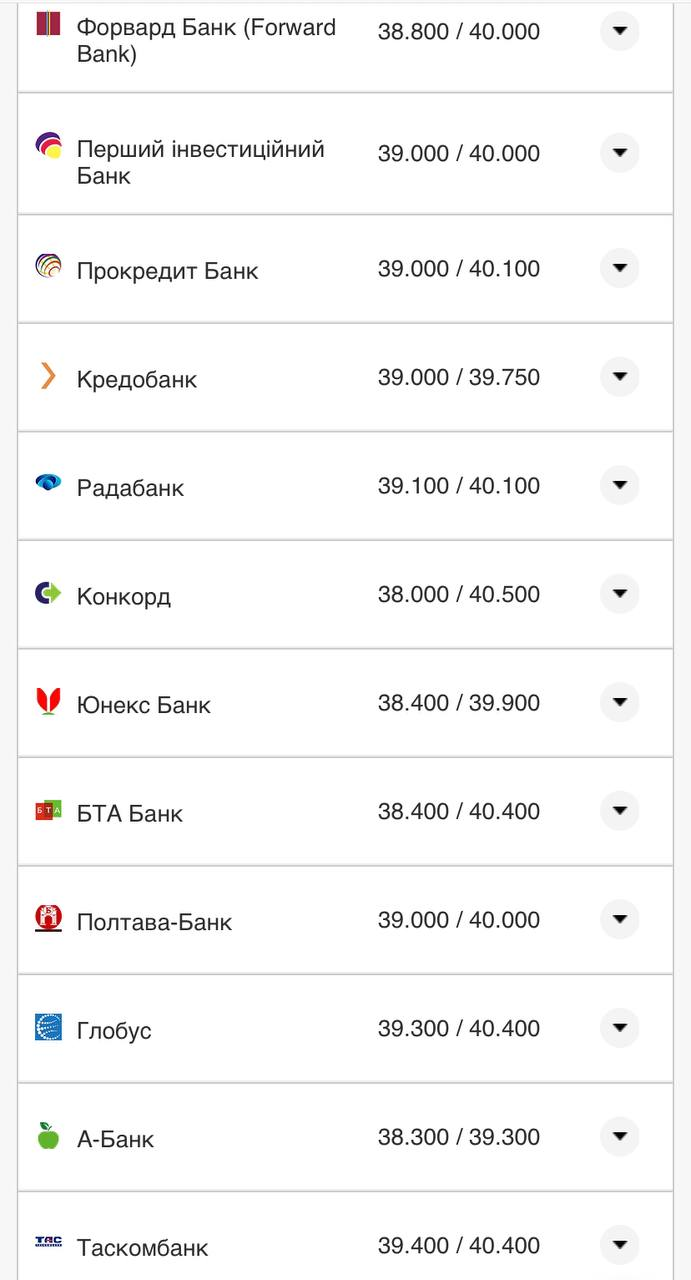Show details for Прокредит Банк
The image size is (691, 1280).
click(x=619, y=268)
